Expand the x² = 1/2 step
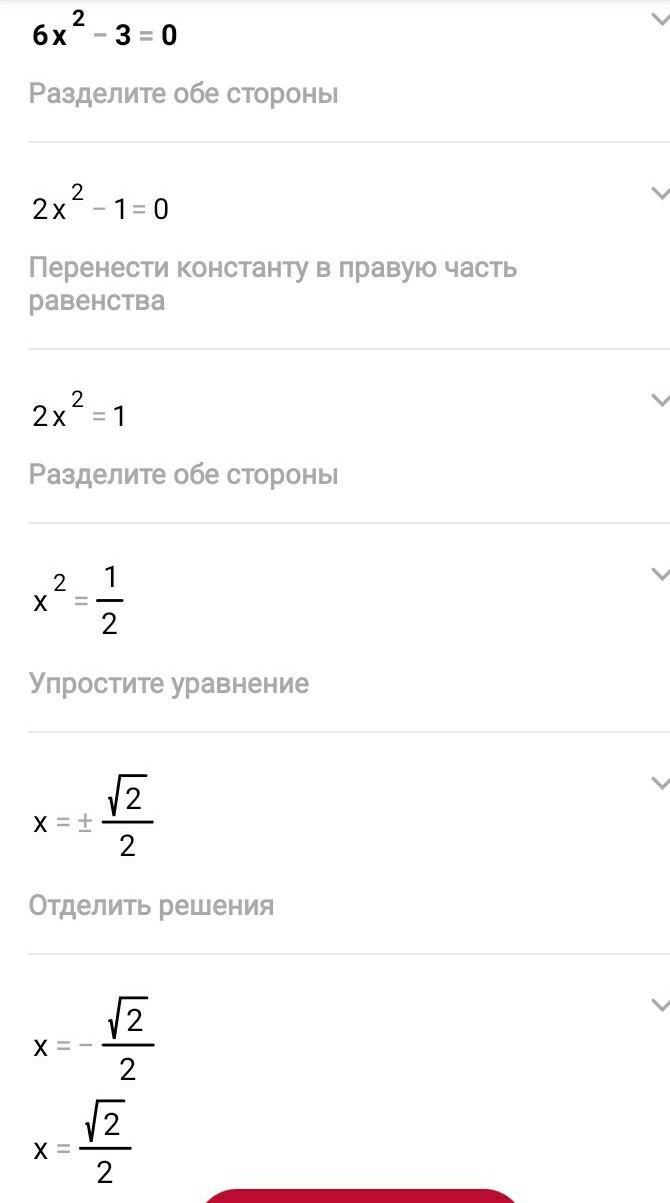This screenshot has height=1203, width=670. click(660, 574)
